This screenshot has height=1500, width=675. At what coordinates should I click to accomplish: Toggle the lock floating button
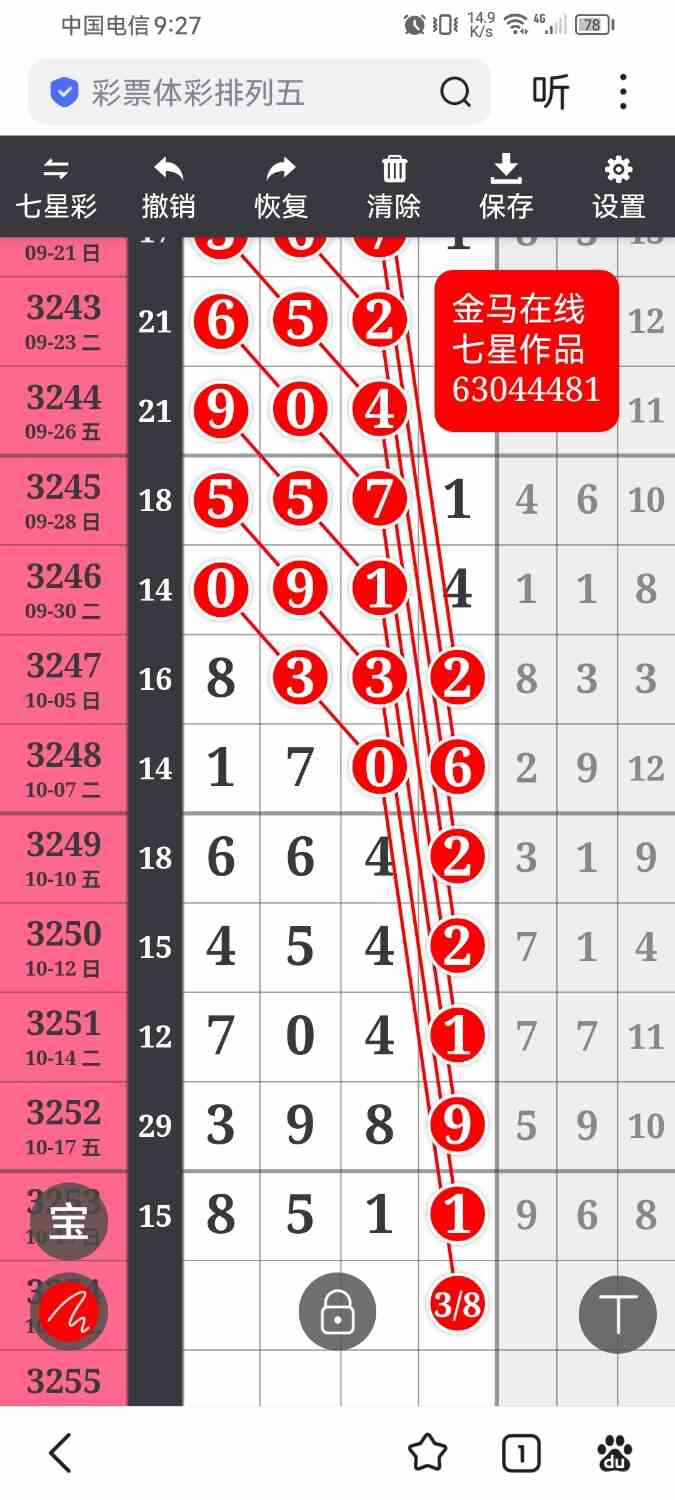(x=337, y=1311)
